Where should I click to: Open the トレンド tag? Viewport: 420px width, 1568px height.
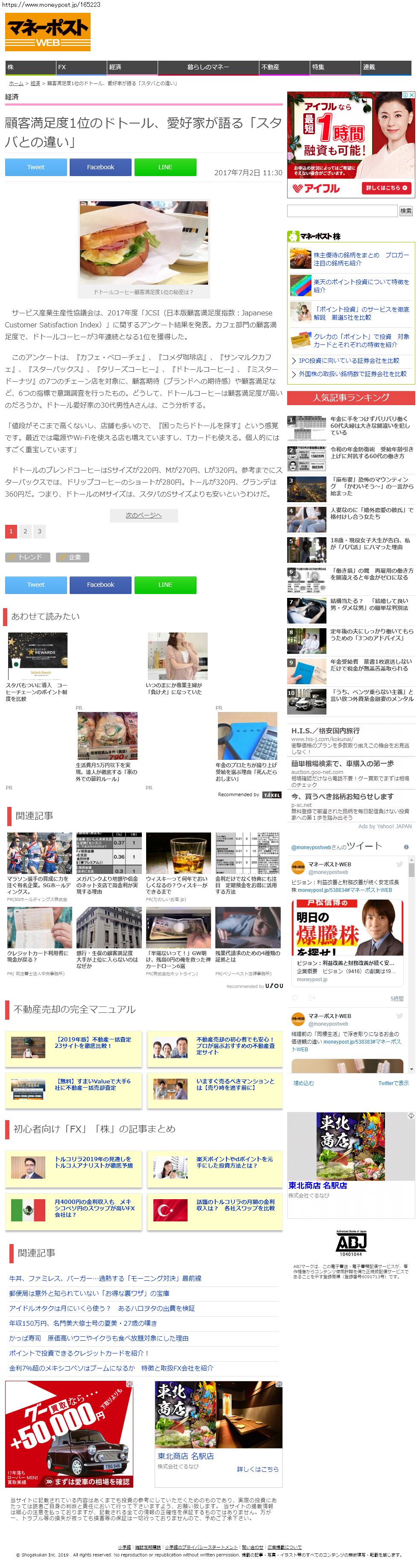click(x=27, y=557)
